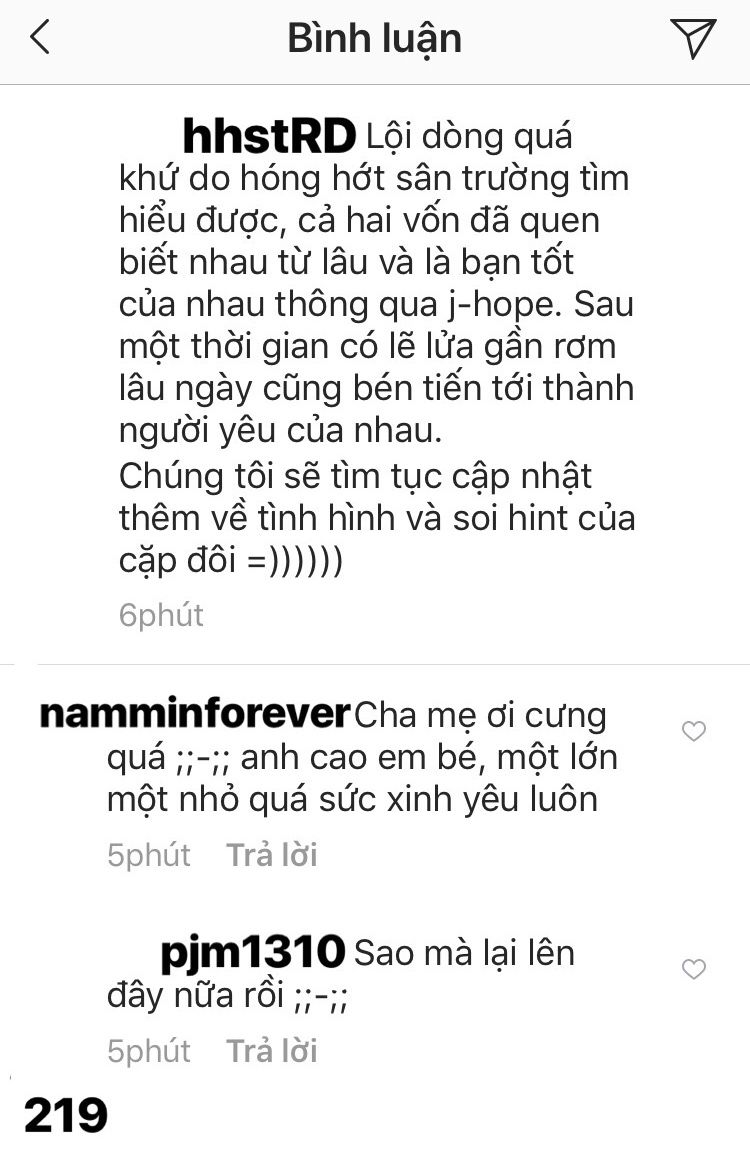750x1152 pixels.
Task: Open the direct message paper plane icon
Action: point(693,38)
